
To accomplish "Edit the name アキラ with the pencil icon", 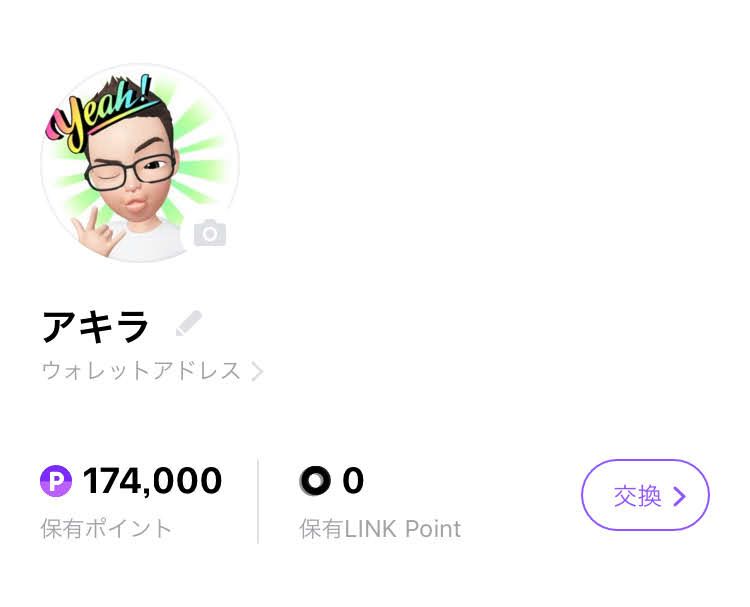I will [x=188, y=324].
